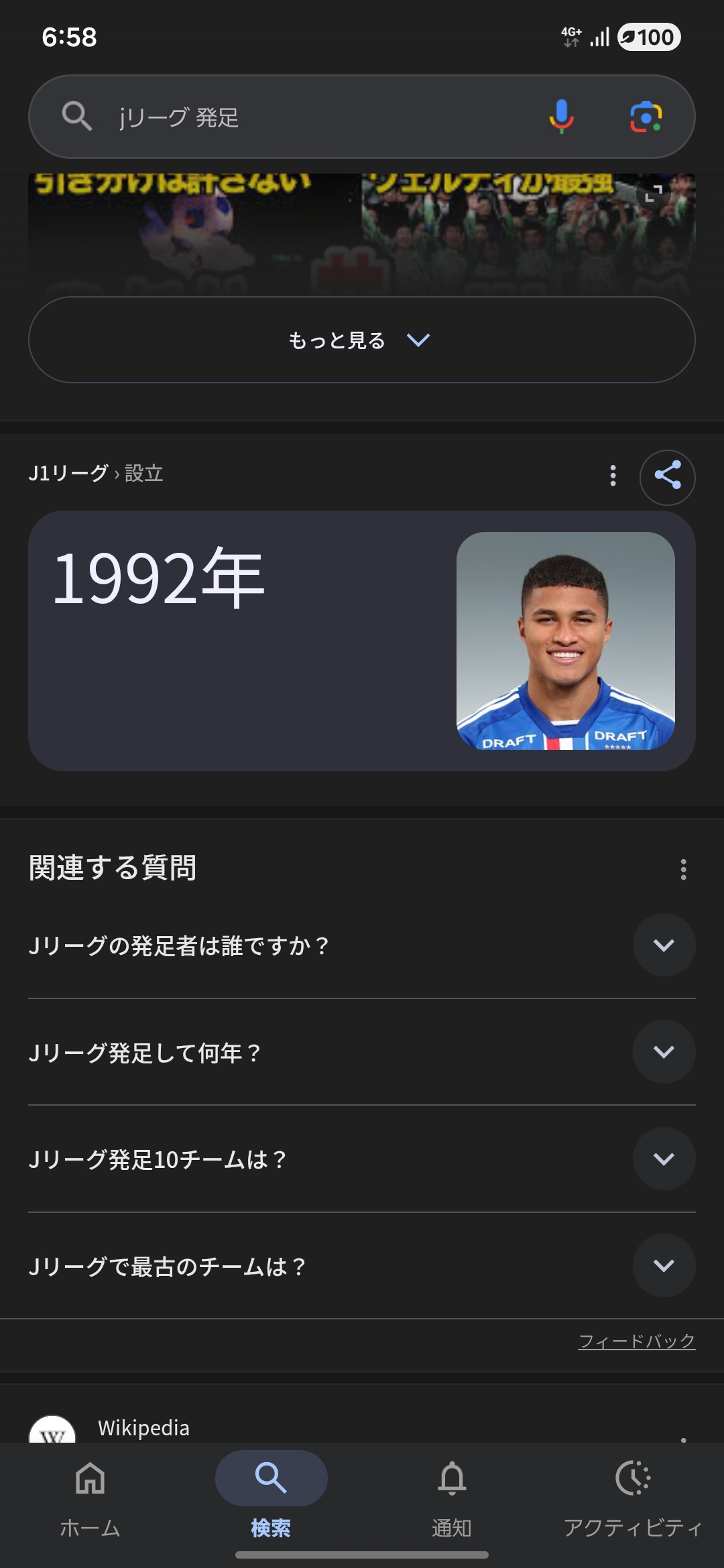Open options menu for 関連する質問

[683, 869]
